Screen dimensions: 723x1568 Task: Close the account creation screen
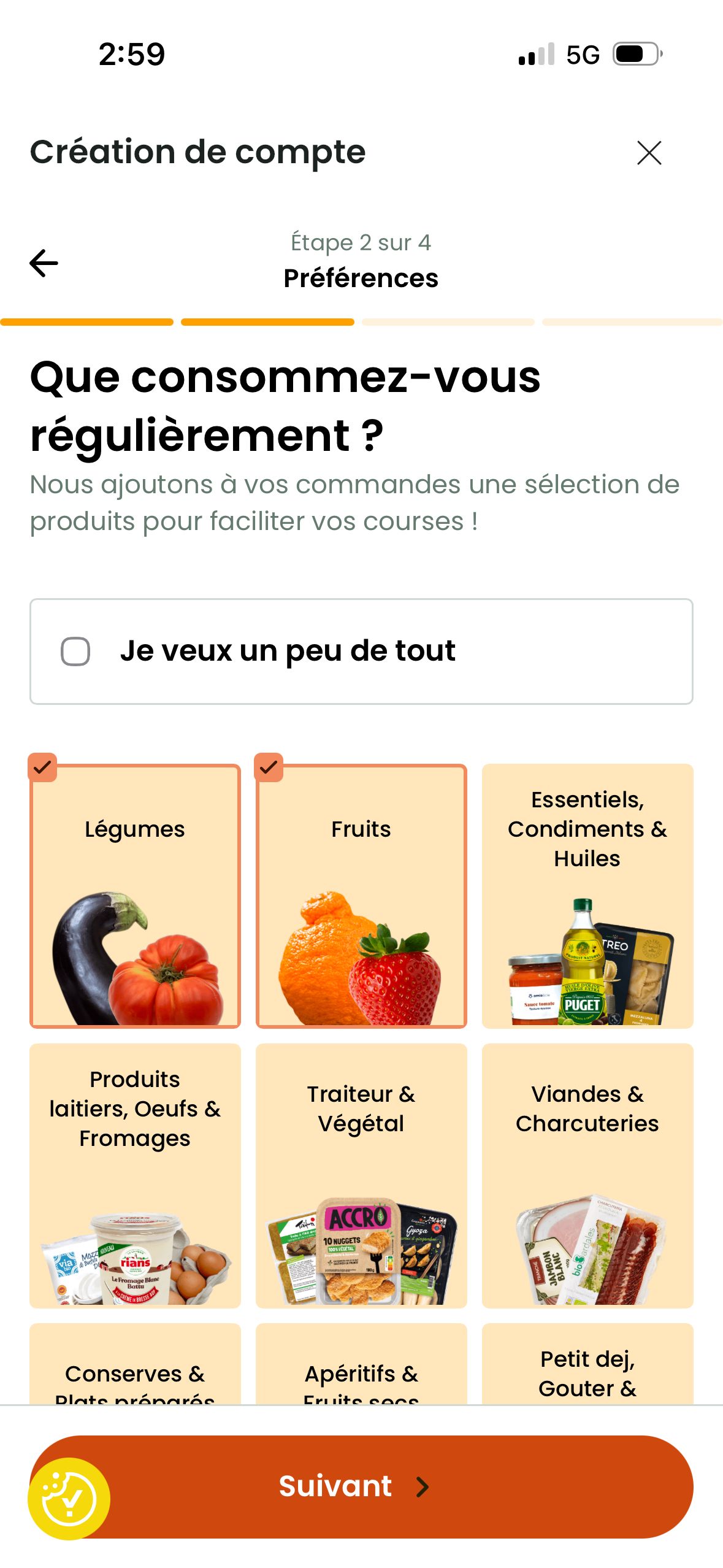pos(649,153)
